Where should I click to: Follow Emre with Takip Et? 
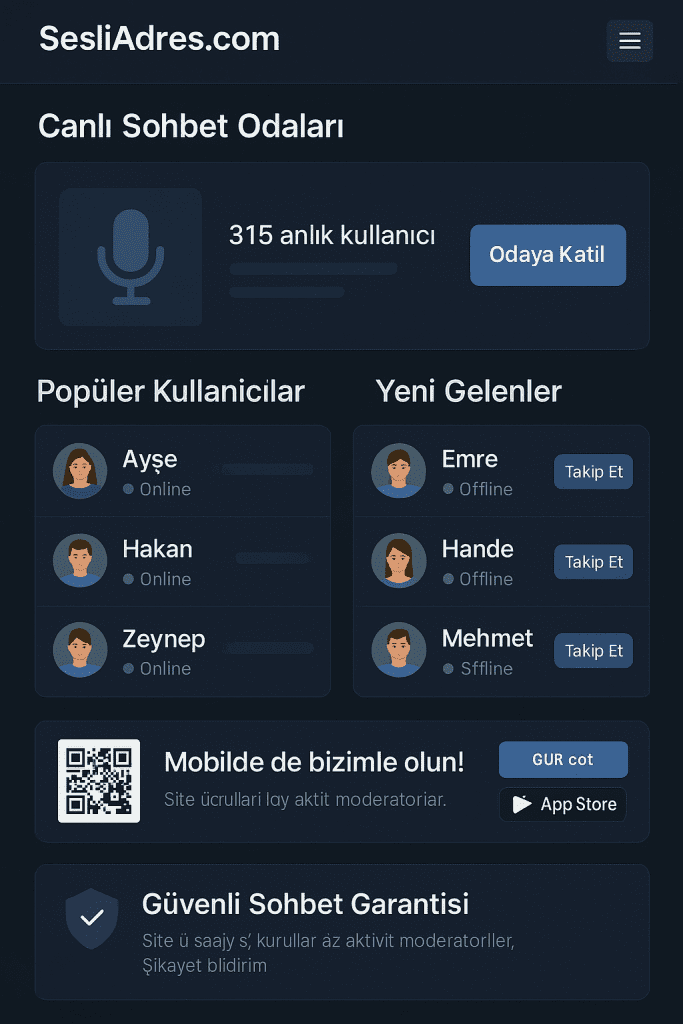click(x=593, y=472)
